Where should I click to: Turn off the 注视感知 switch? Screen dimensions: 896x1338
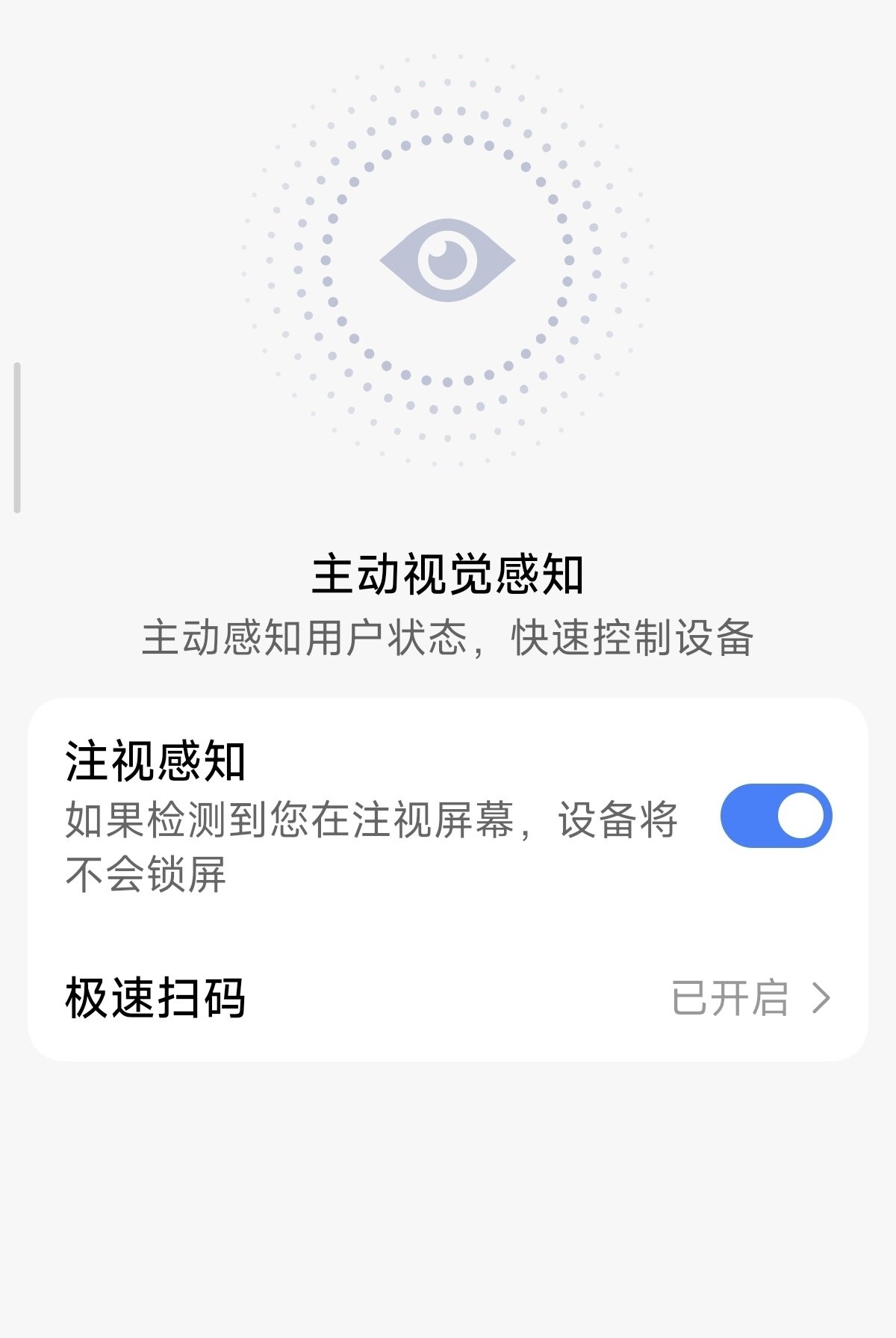(x=776, y=816)
